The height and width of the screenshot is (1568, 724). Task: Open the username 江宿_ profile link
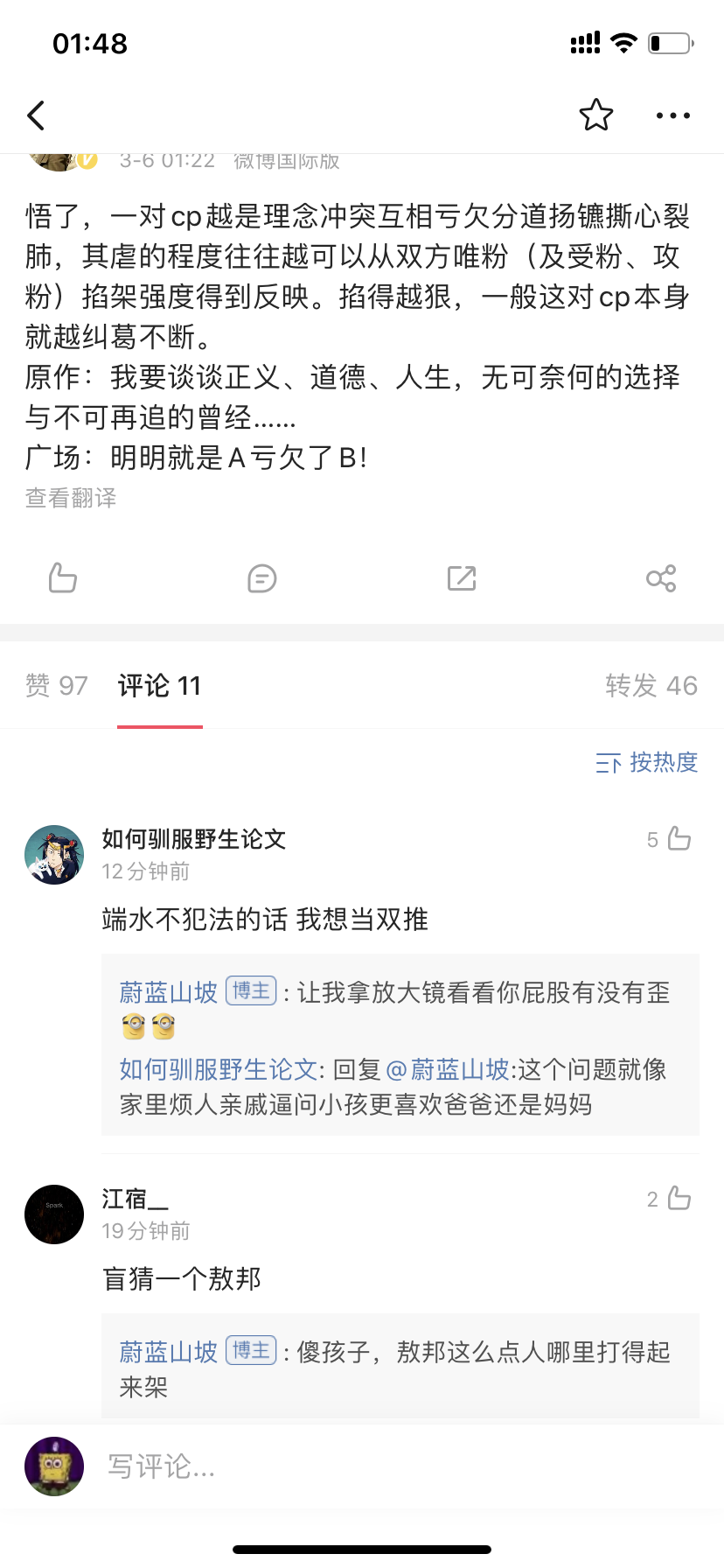point(135,1199)
